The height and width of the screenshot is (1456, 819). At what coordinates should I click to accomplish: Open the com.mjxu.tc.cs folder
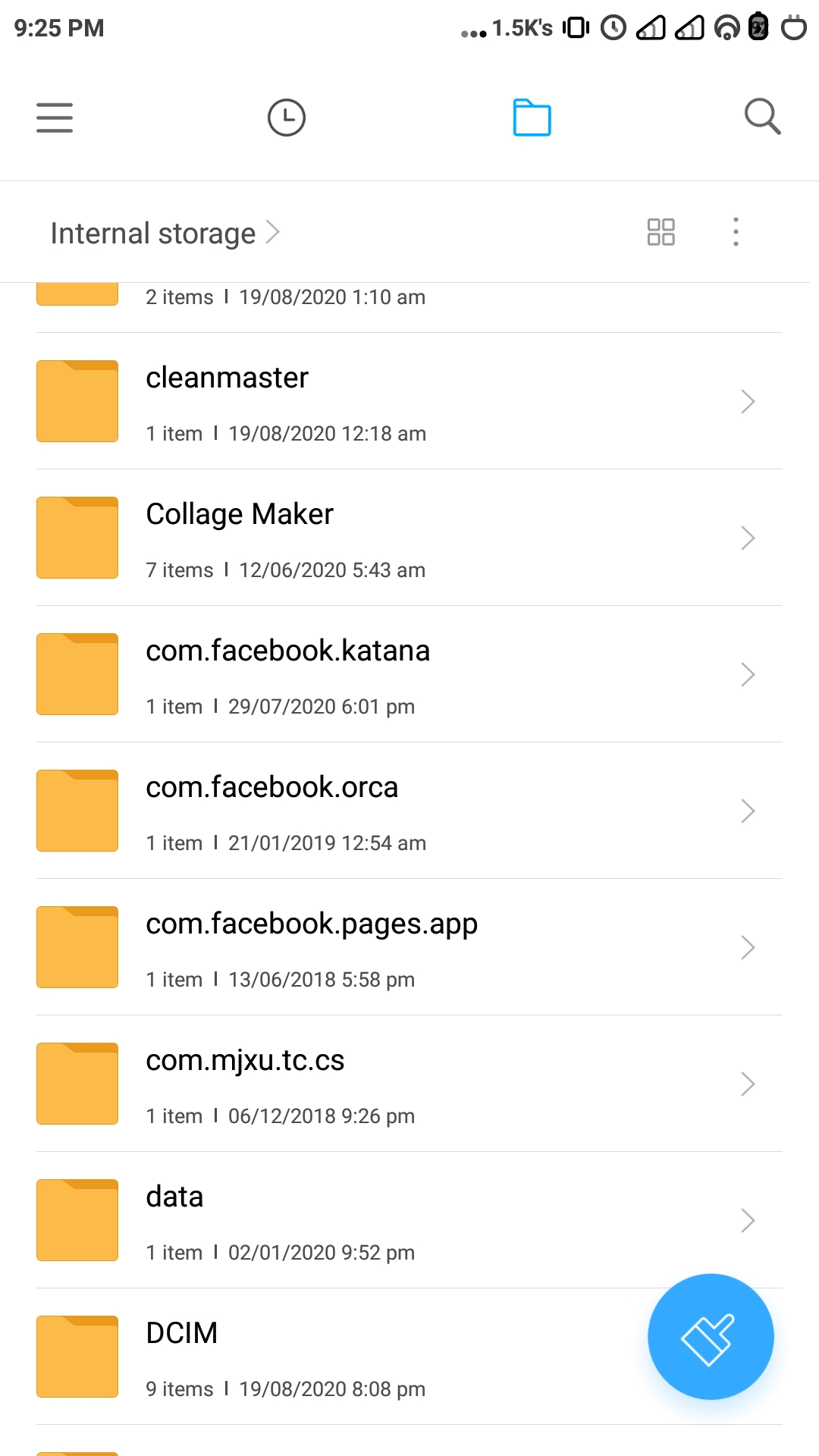[x=246, y=1060]
